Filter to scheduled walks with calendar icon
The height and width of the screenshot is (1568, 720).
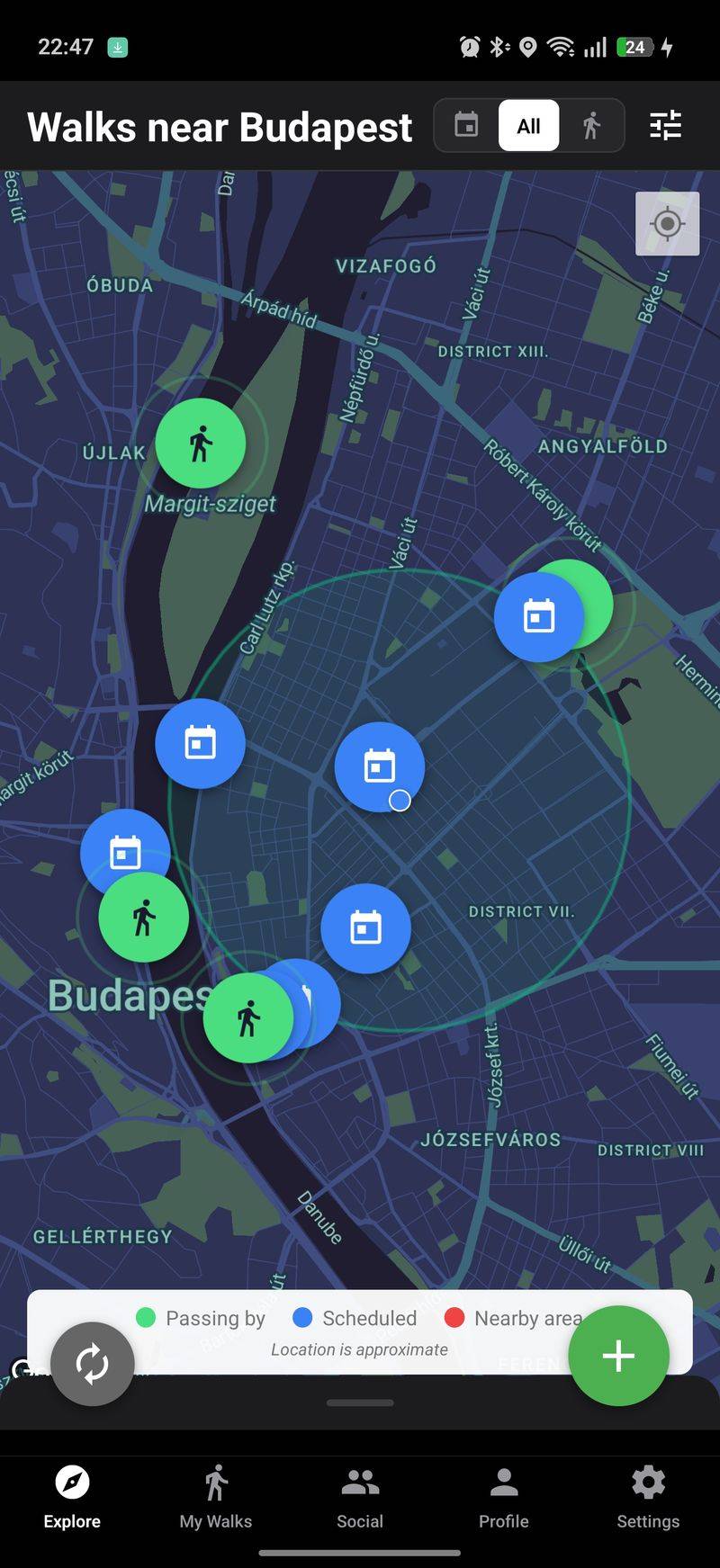point(466,125)
